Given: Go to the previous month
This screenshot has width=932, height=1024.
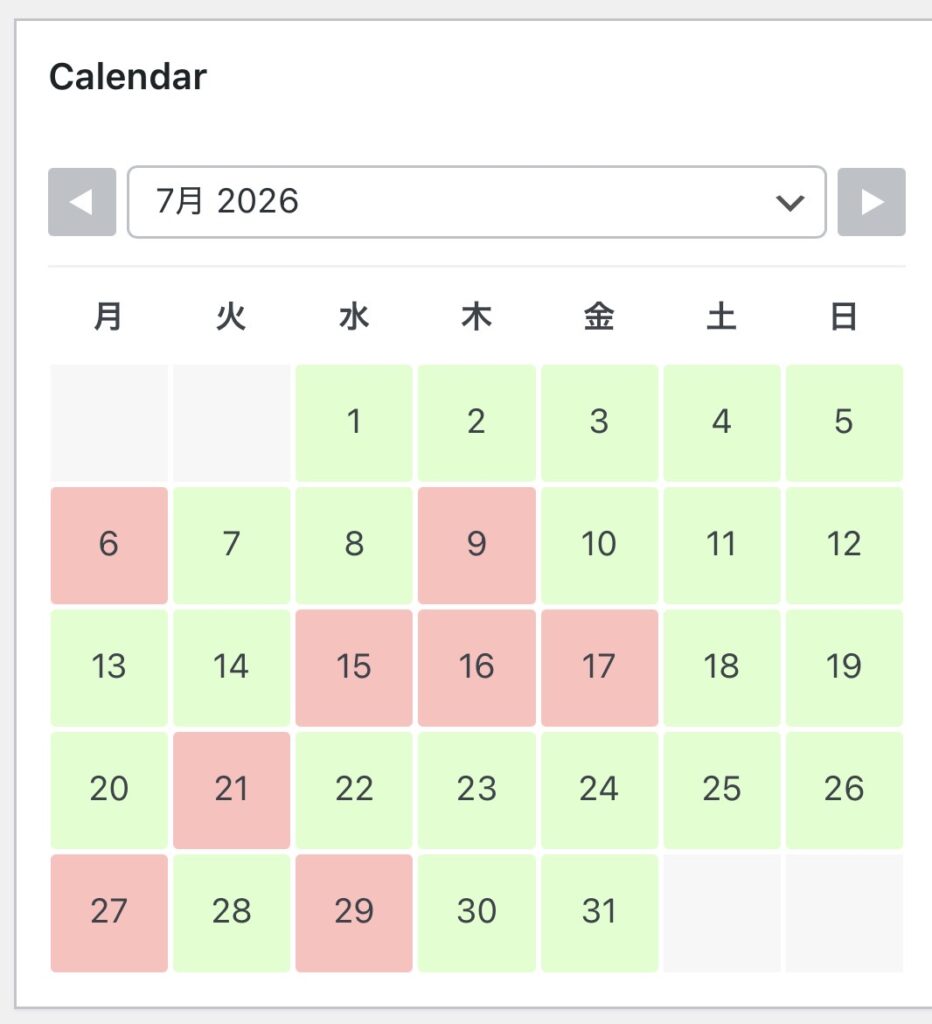Looking at the screenshot, I should [82, 202].
